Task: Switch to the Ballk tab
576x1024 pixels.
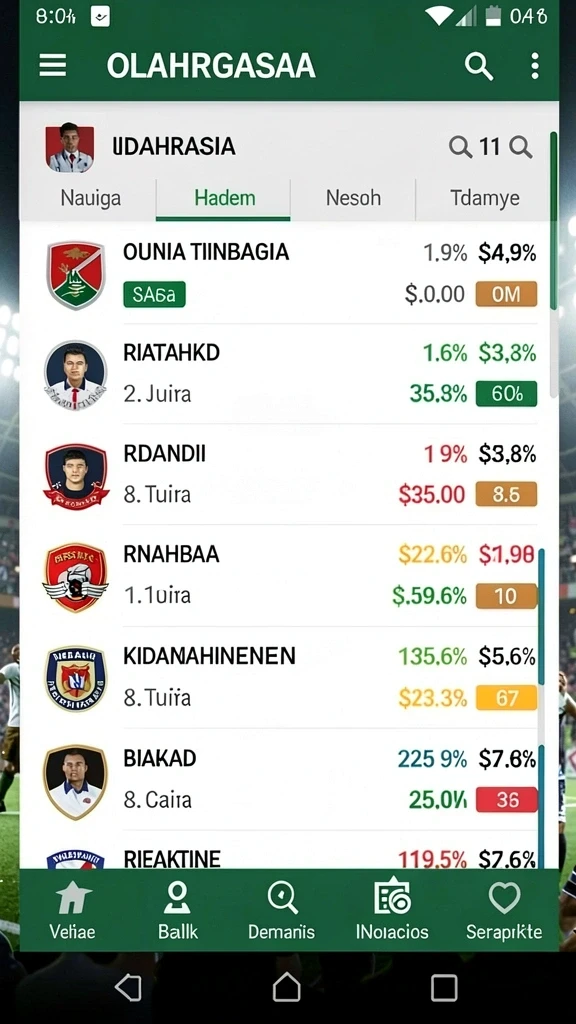Action: (x=178, y=910)
